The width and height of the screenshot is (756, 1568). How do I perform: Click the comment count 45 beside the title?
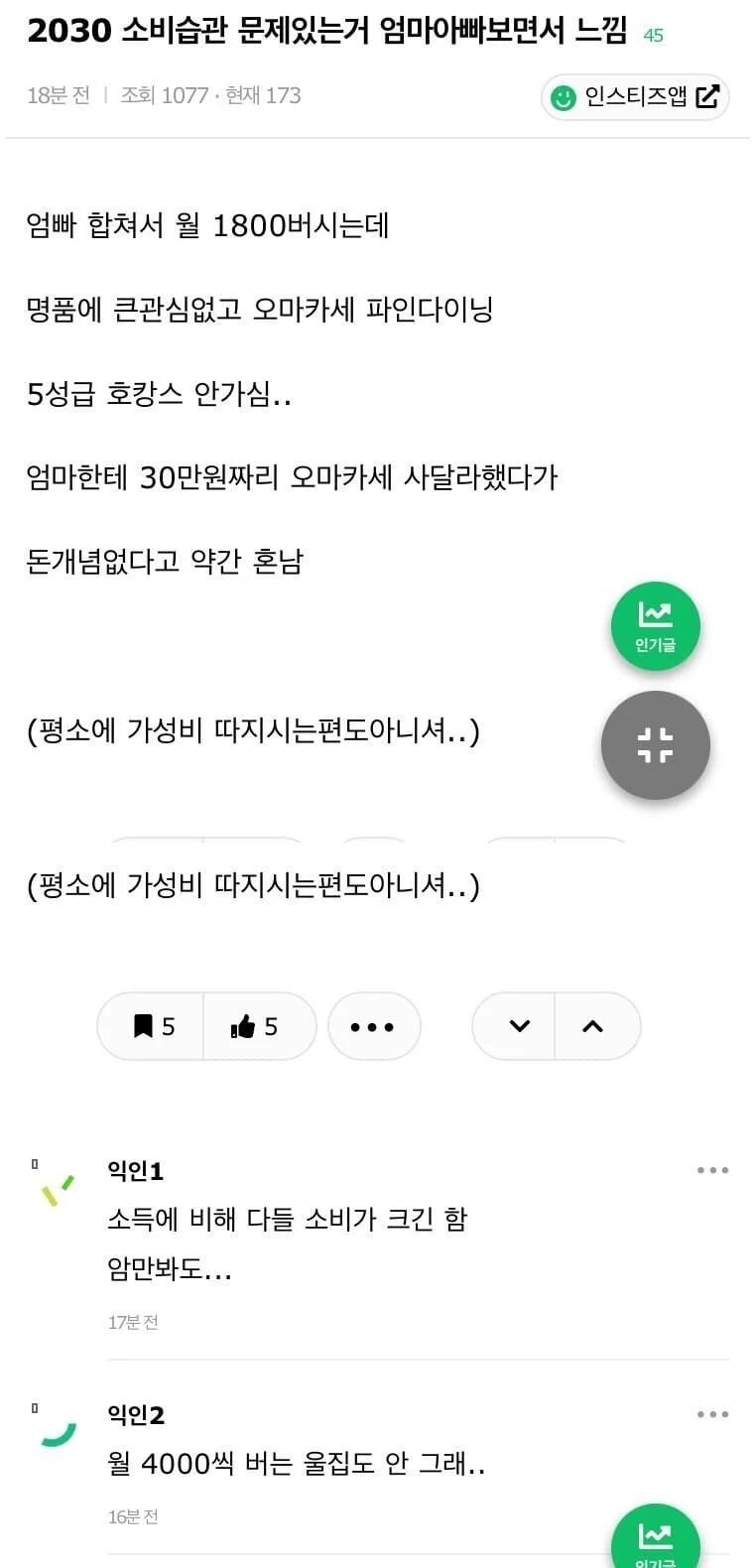point(653,34)
